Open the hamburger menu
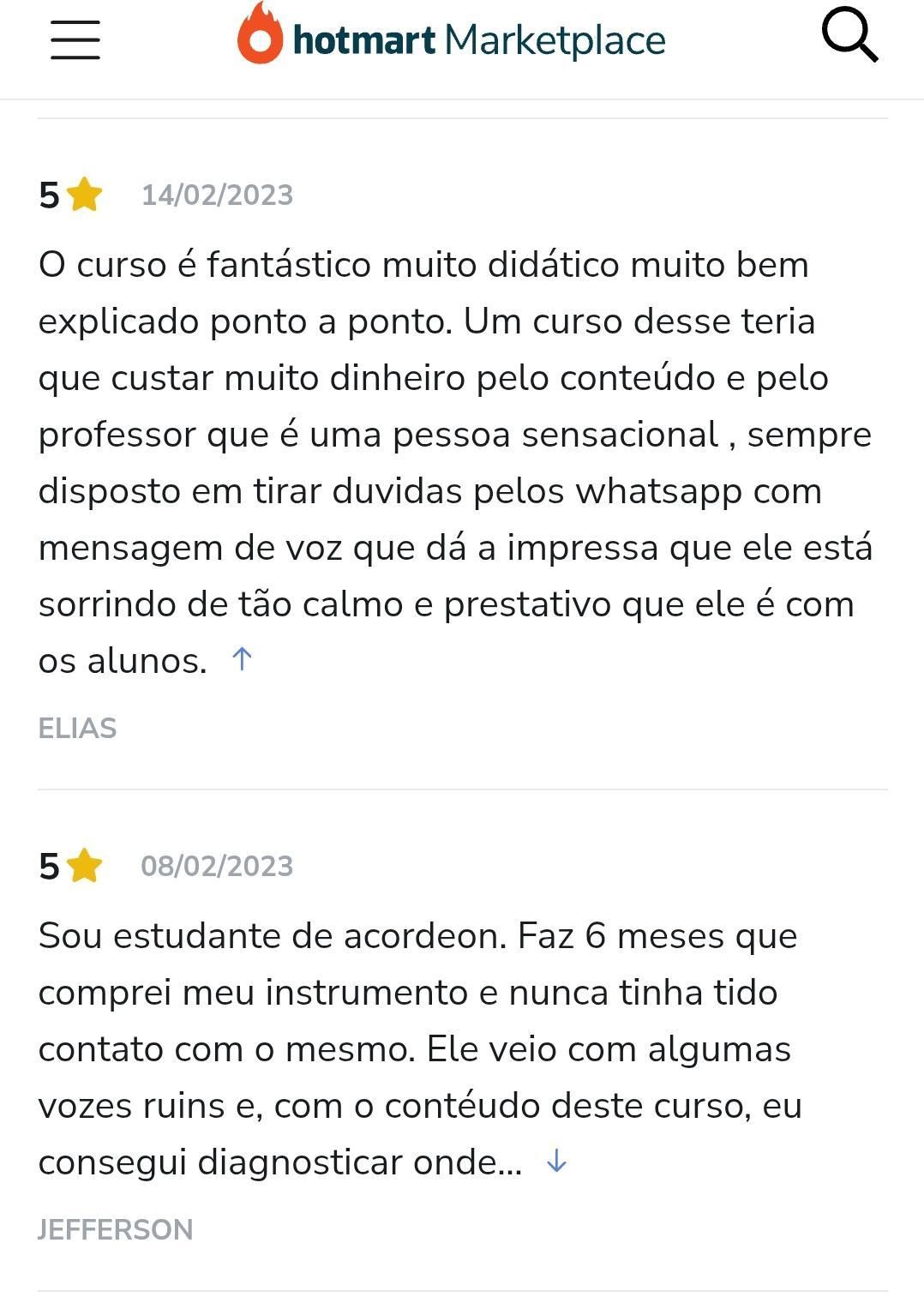 75,39
